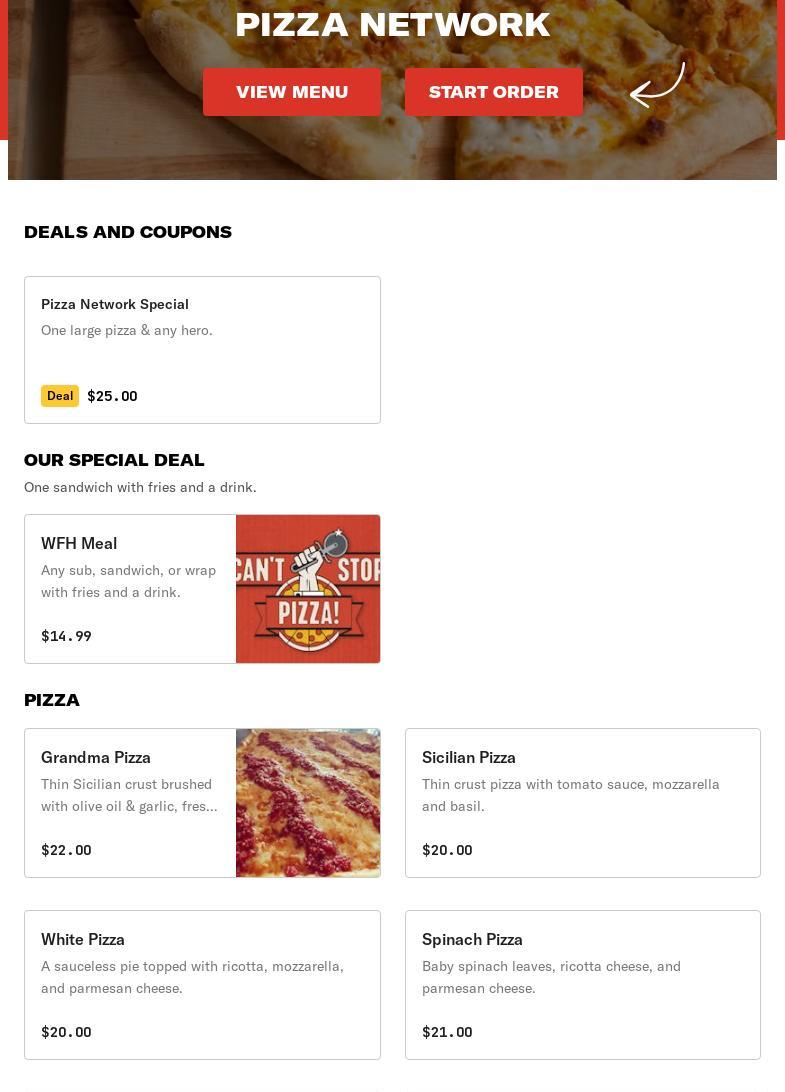
Task: Pick the White Pizza item
Action: [x=202, y=984]
